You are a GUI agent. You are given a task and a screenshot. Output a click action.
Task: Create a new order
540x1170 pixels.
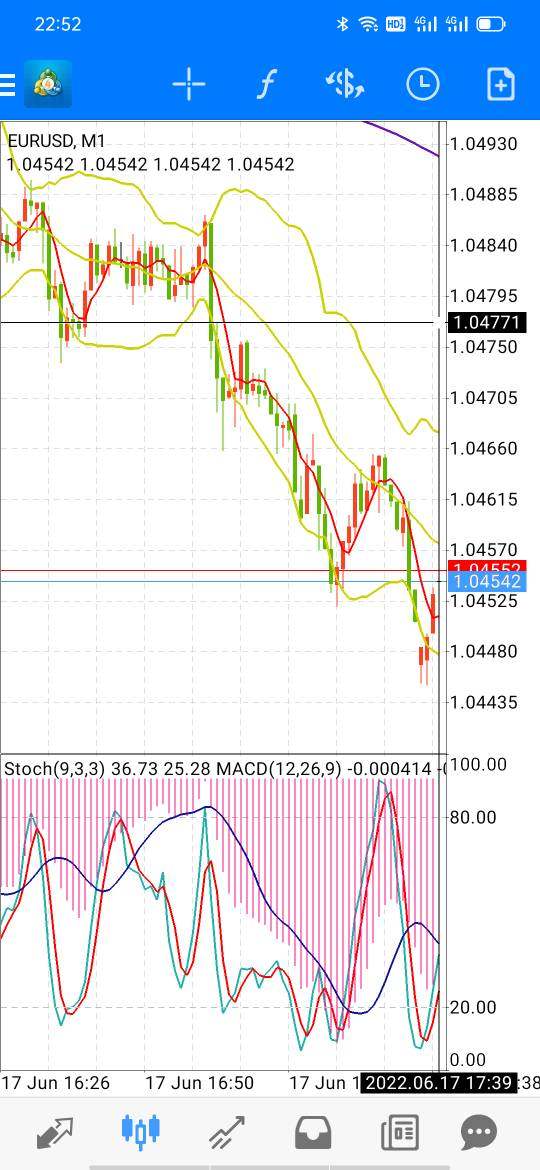[x=501, y=84]
